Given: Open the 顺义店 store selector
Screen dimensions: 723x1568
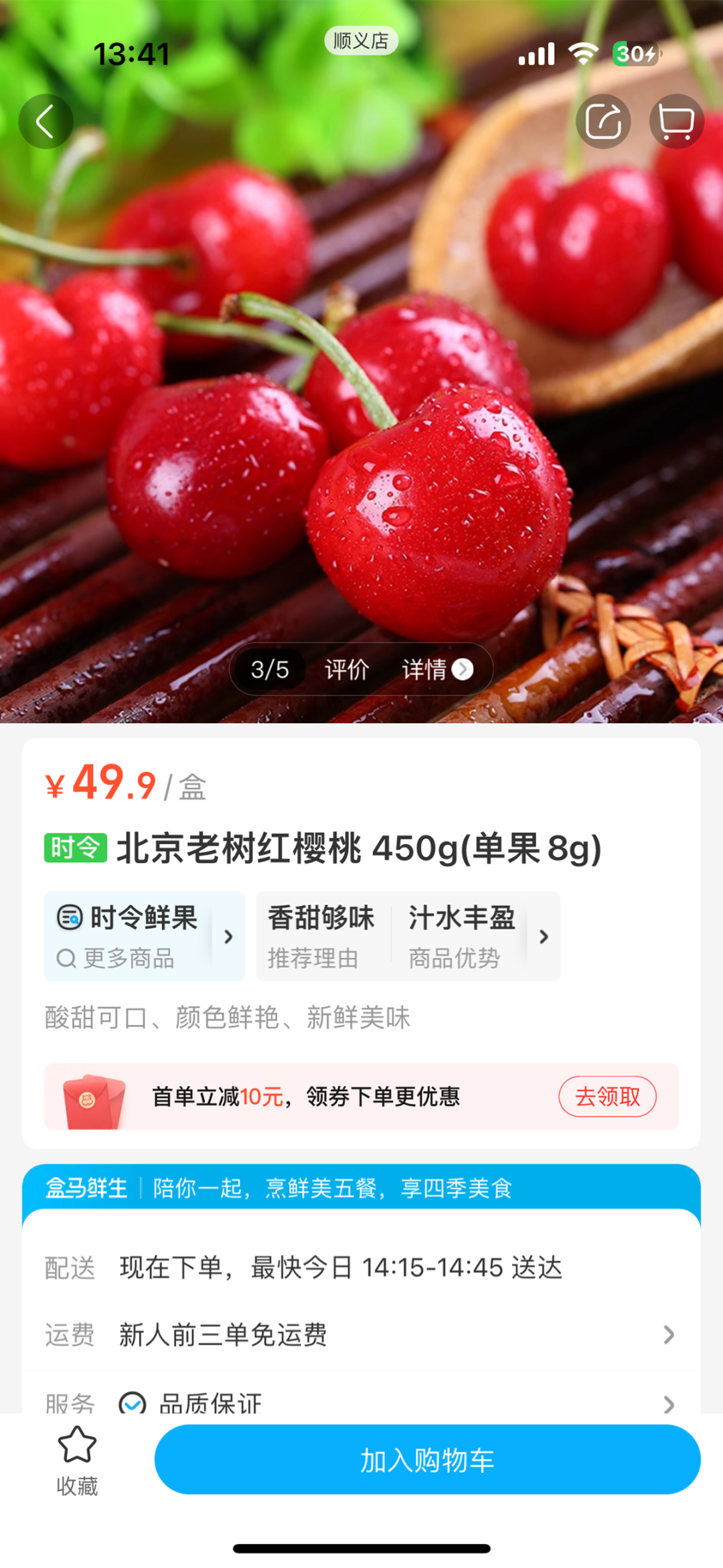Looking at the screenshot, I should (x=361, y=41).
